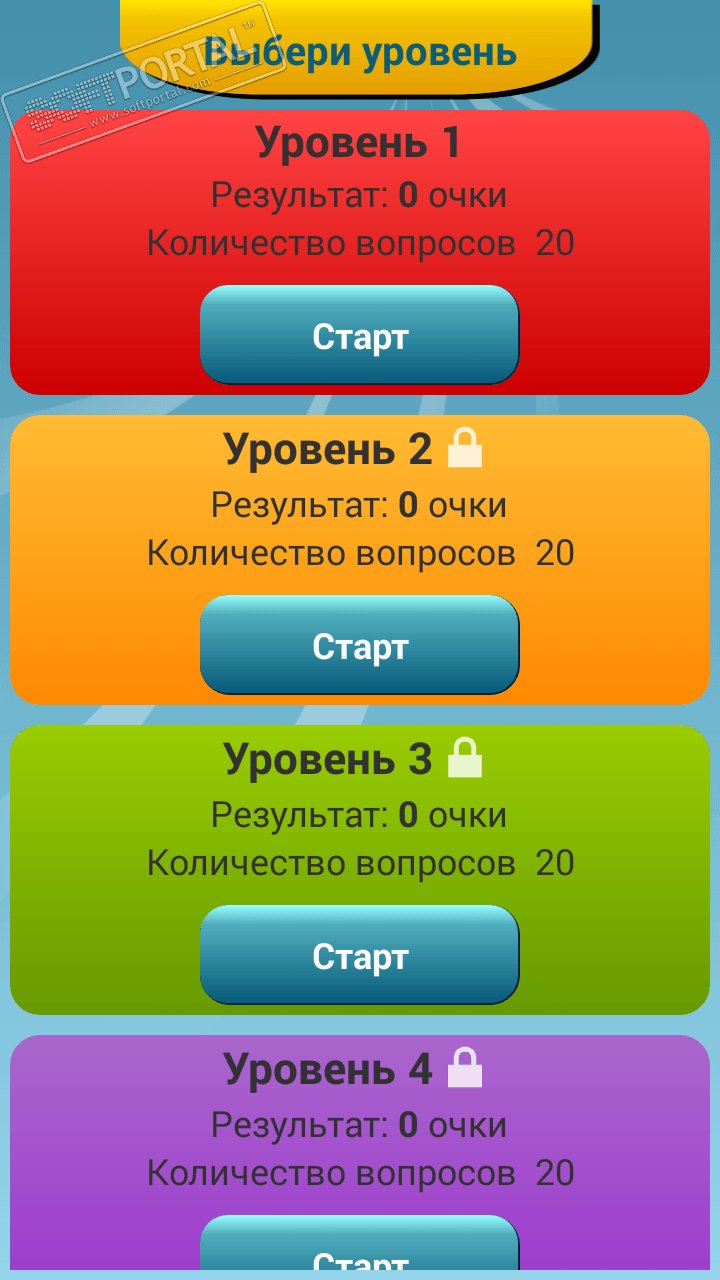Image resolution: width=720 pixels, height=1280 pixels.
Task: Launch Уровень 3 via its Старт button
Action: coord(359,956)
